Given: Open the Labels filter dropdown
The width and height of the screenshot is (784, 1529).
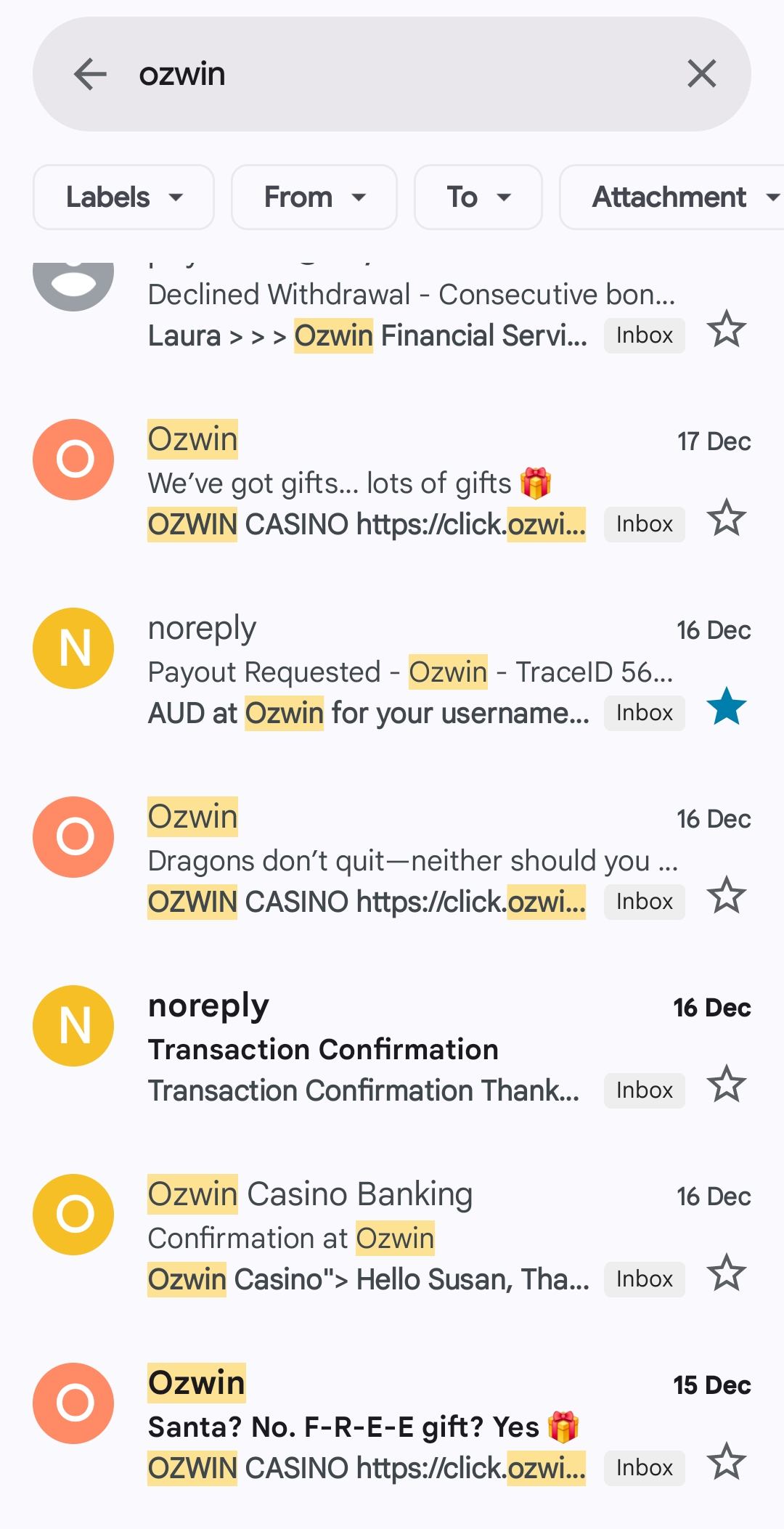Looking at the screenshot, I should pos(123,197).
